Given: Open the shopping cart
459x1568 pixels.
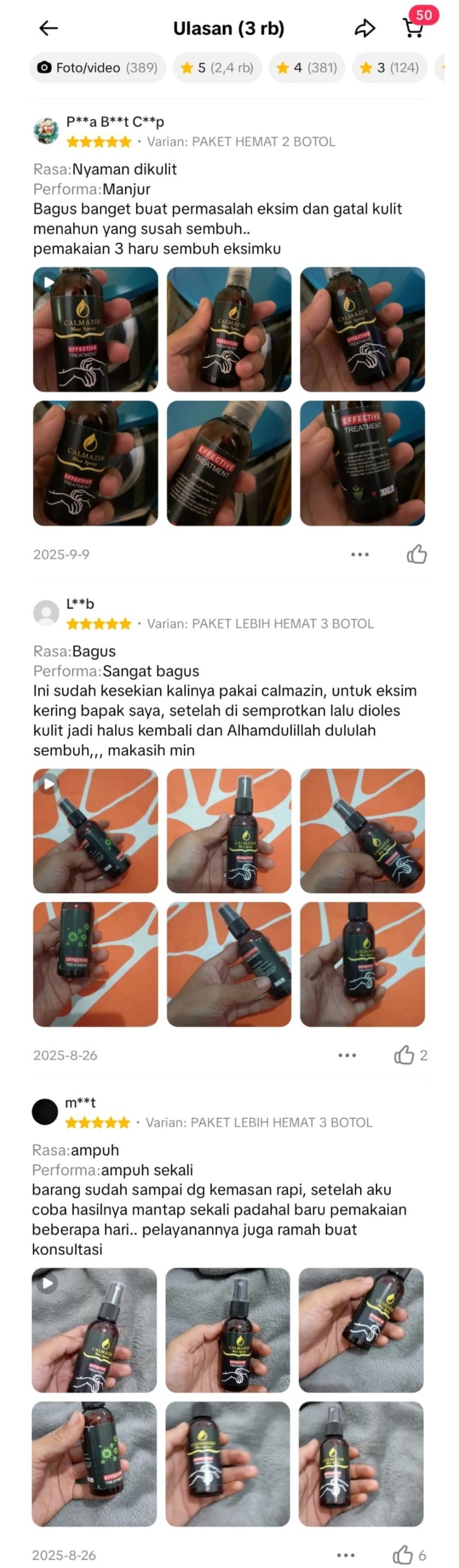Looking at the screenshot, I should coord(413,28).
